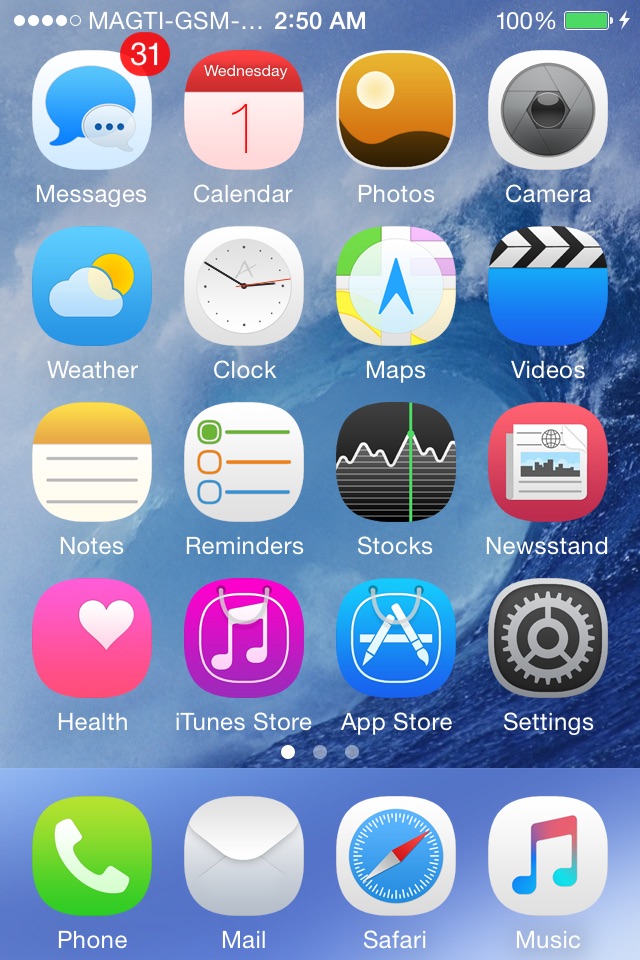Open Settings

tap(548, 638)
